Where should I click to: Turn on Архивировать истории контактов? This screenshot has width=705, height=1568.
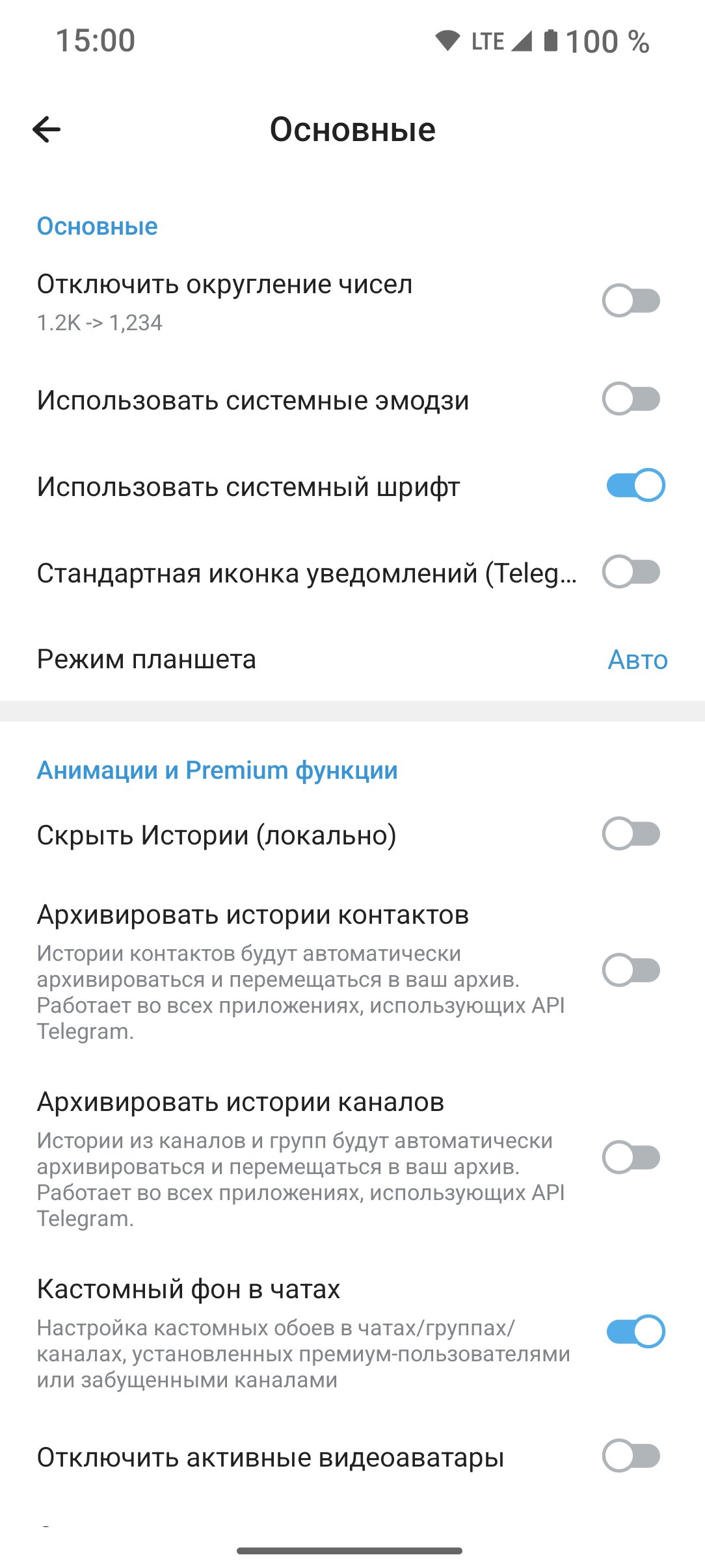point(632,971)
